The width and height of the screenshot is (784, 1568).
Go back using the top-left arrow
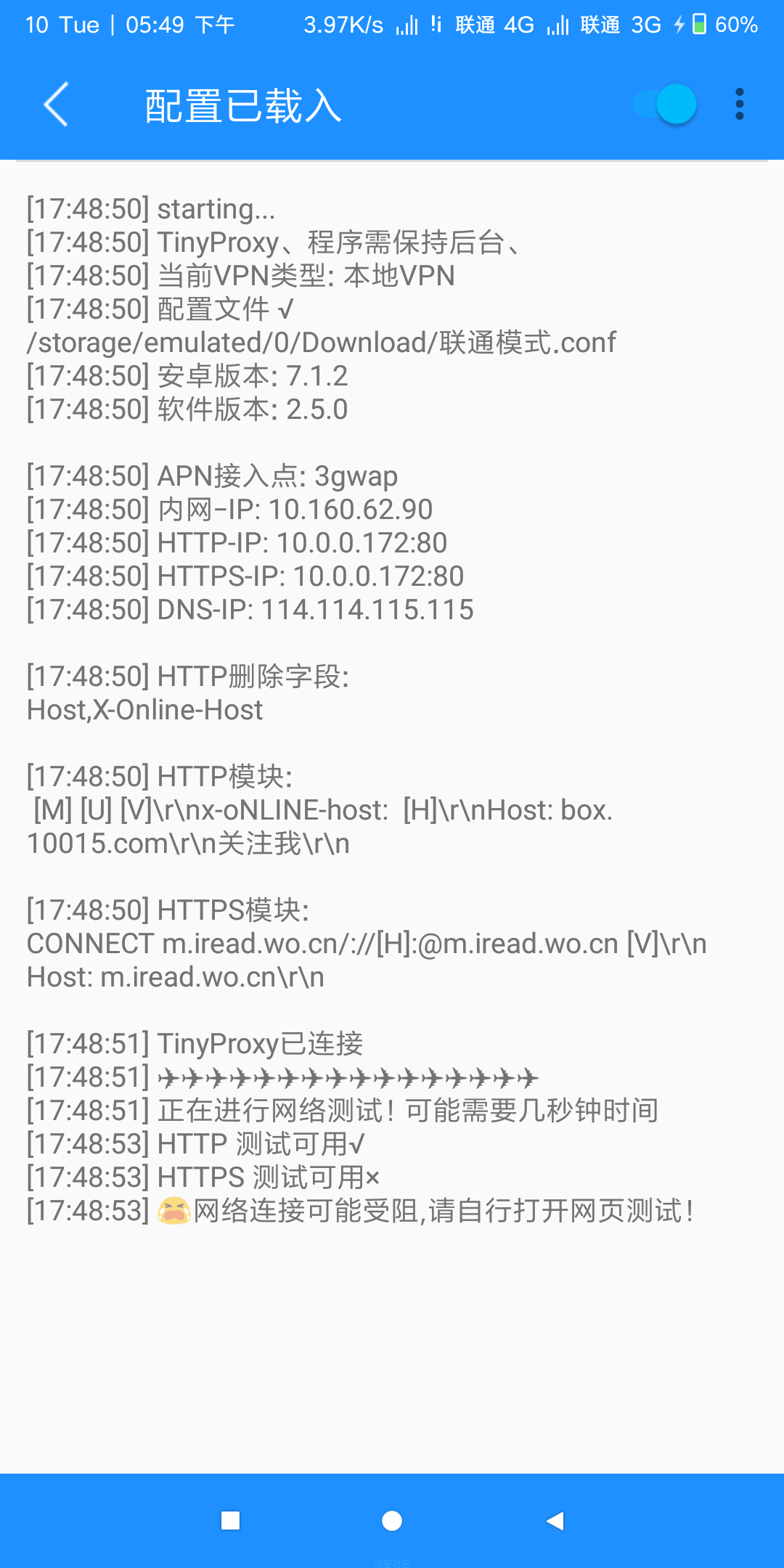coord(56,105)
